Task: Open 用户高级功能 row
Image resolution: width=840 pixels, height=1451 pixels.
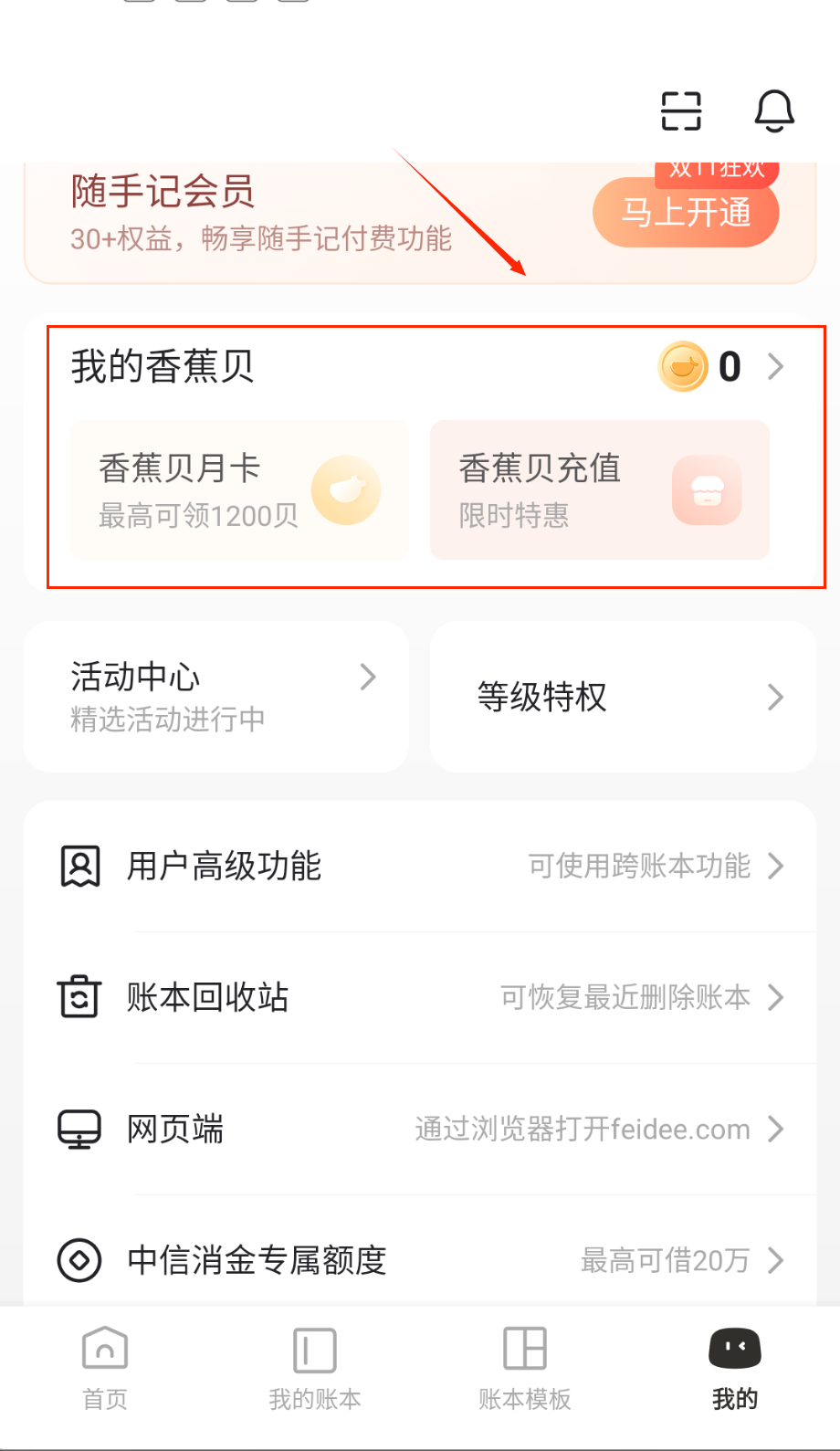Action: (x=420, y=866)
